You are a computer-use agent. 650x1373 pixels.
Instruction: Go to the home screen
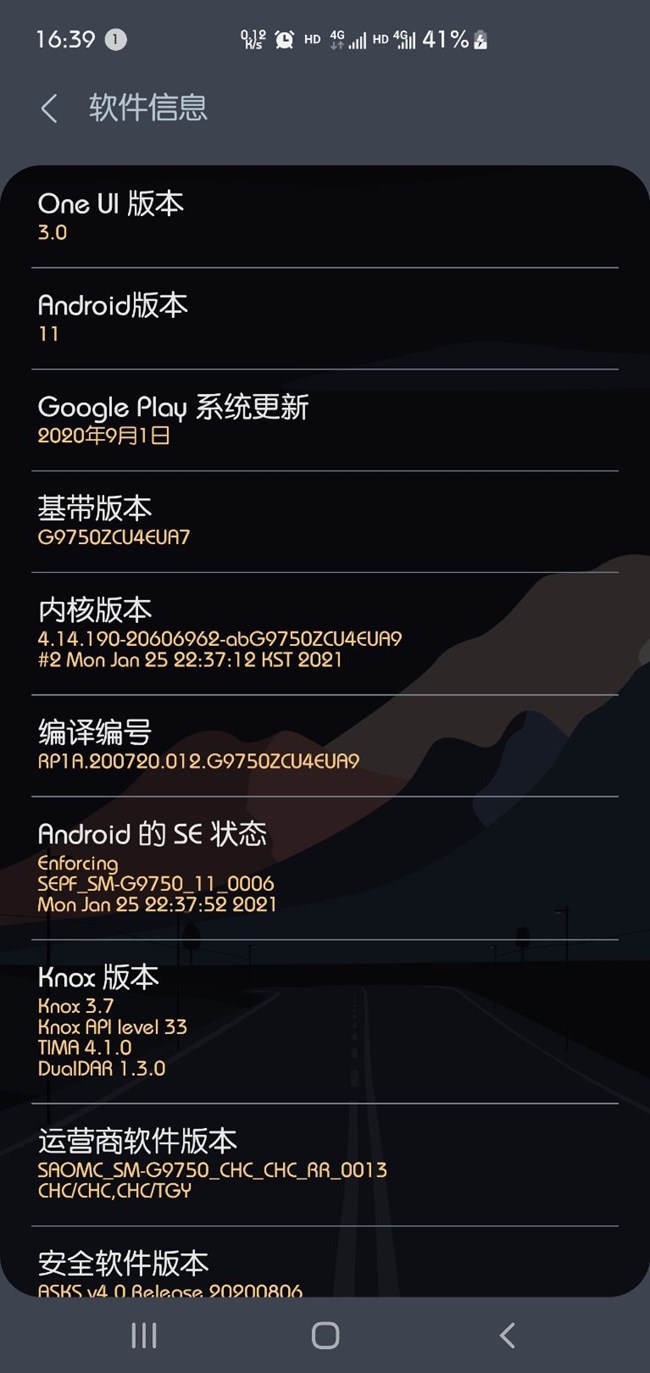325,1335
